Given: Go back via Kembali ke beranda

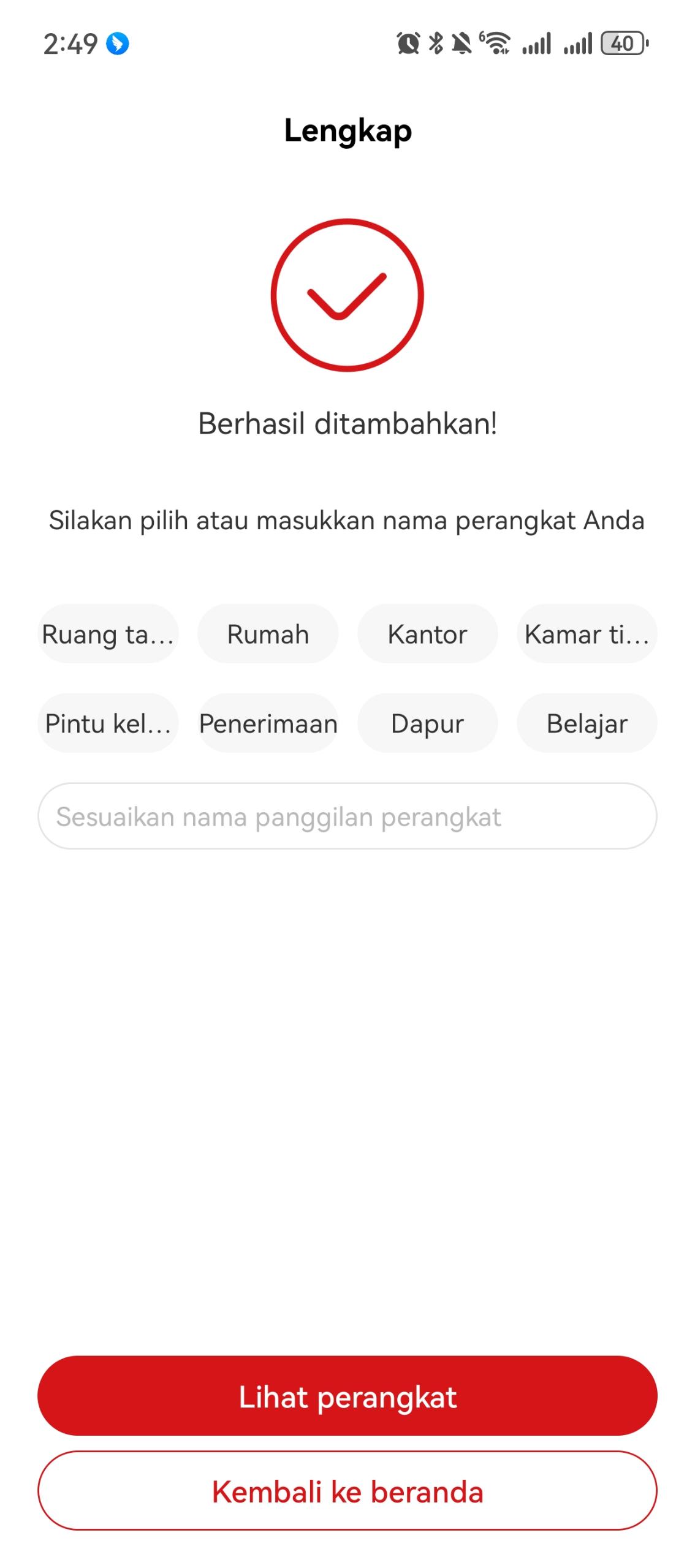Looking at the screenshot, I should 347,1491.
